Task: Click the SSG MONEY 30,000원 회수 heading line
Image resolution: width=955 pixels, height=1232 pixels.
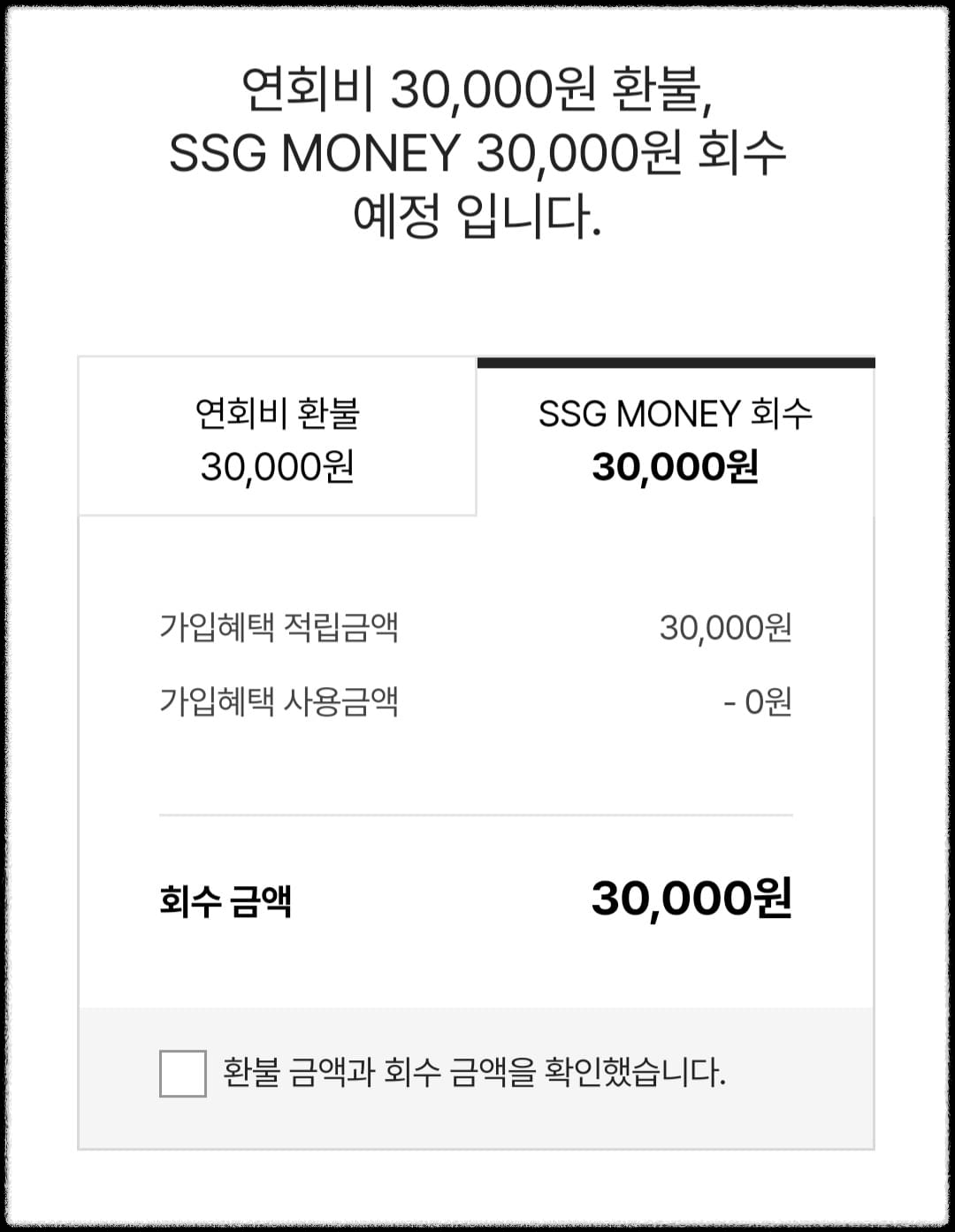Action: [477, 149]
